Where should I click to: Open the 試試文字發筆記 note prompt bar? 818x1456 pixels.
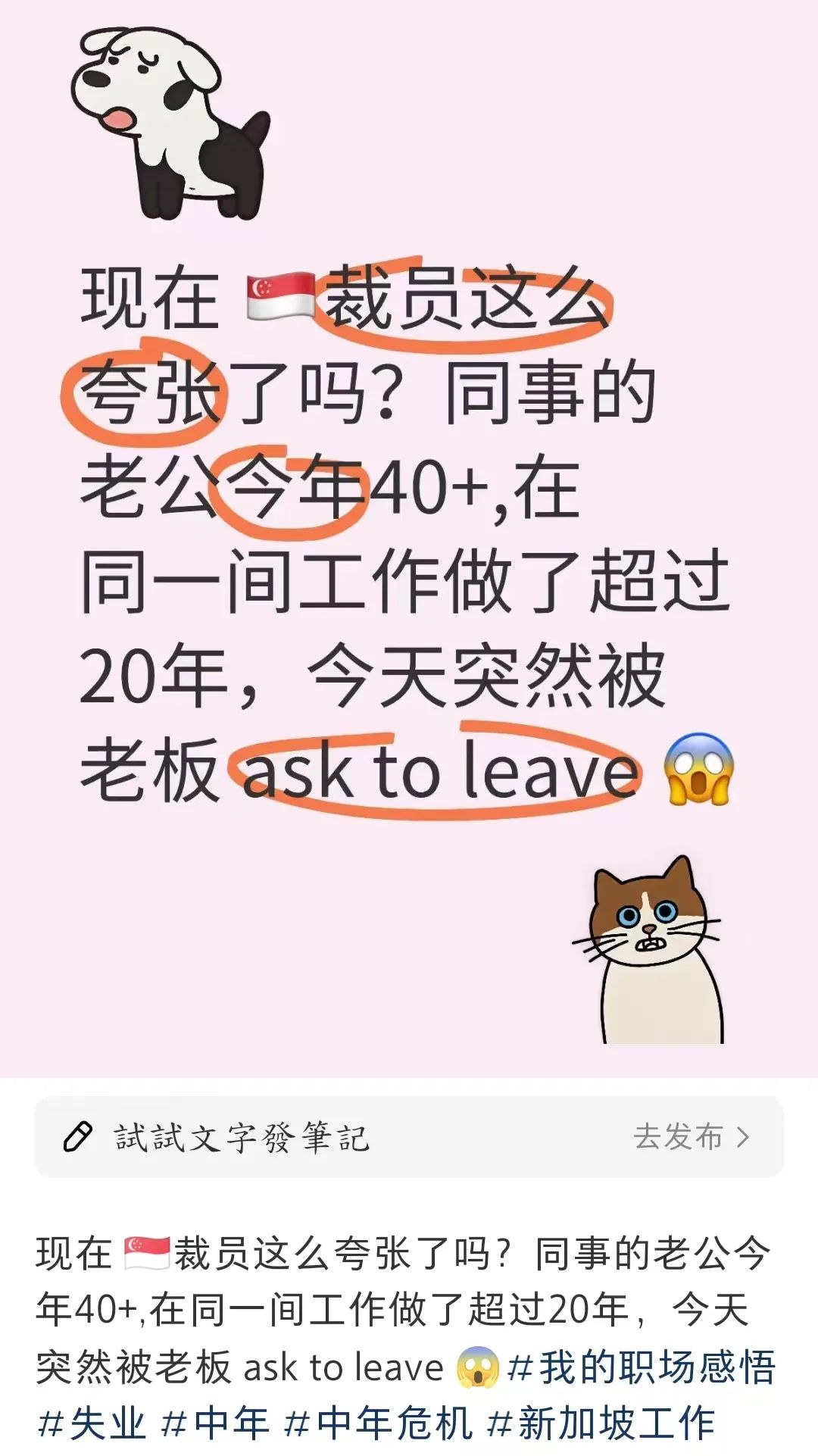[242, 1137]
